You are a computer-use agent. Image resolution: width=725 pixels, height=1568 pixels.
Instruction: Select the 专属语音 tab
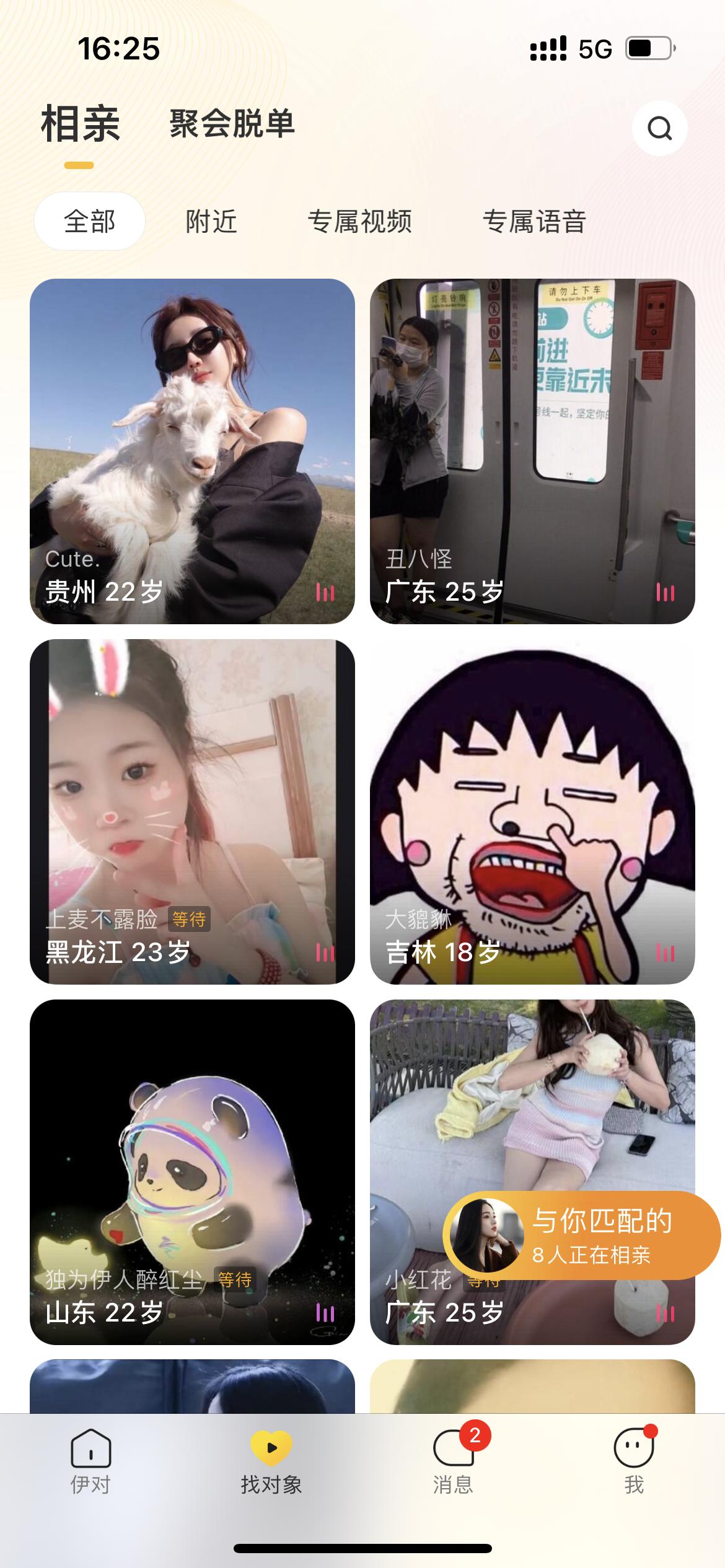click(535, 221)
